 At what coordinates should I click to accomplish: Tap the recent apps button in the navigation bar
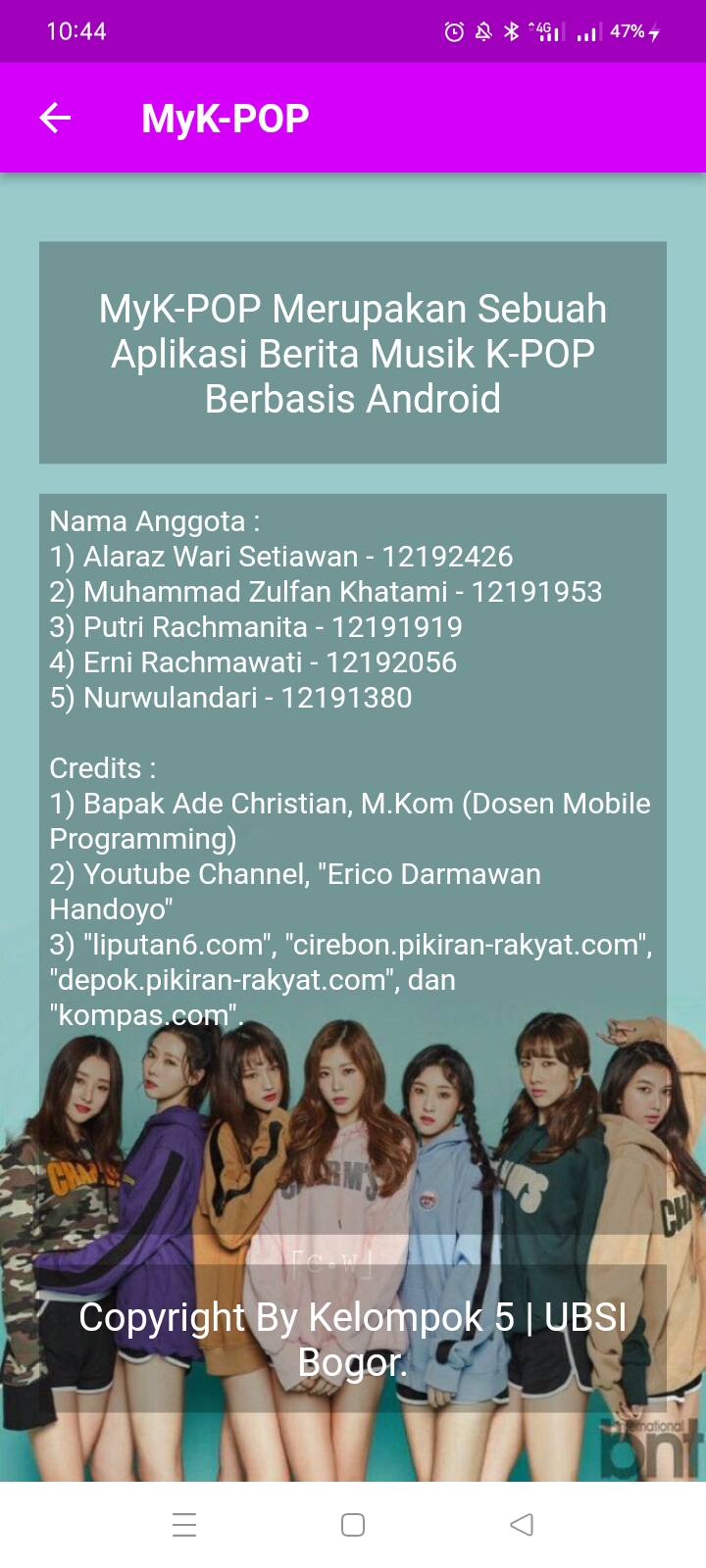(183, 1525)
